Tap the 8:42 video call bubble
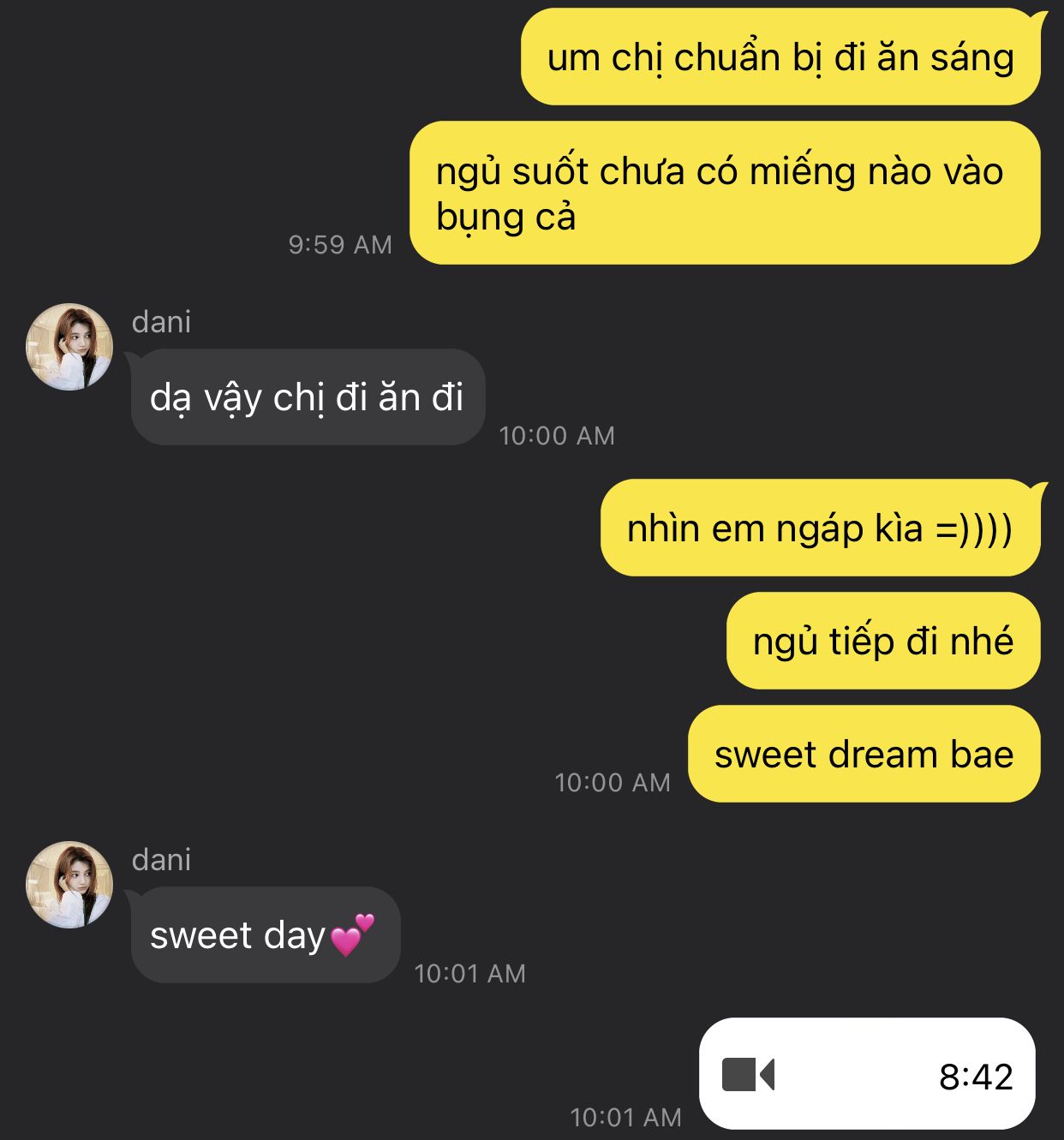This screenshot has width=1064, height=1140. (x=867, y=1074)
